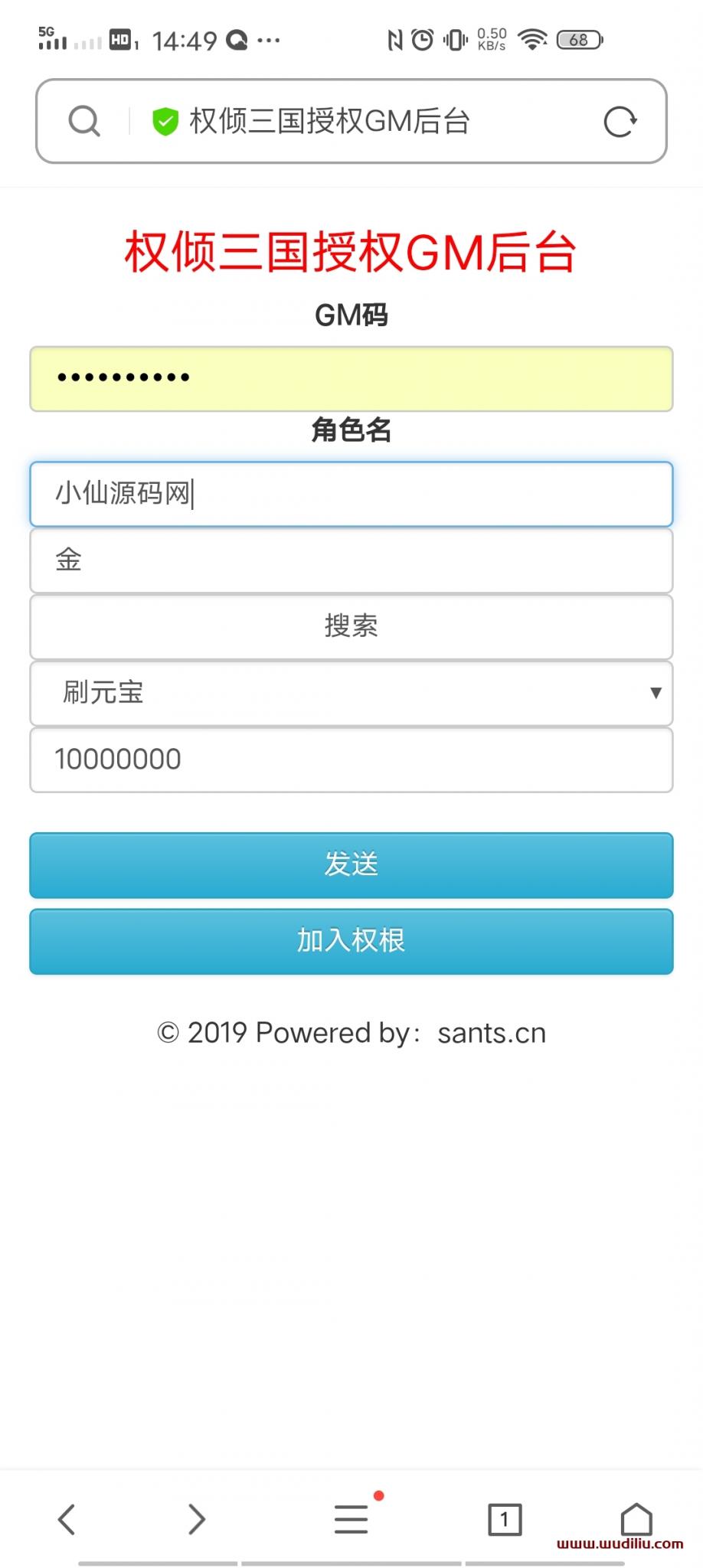Image resolution: width=703 pixels, height=1568 pixels.
Task: Tap the magnifying glass search icon
Action: point(84,120)
